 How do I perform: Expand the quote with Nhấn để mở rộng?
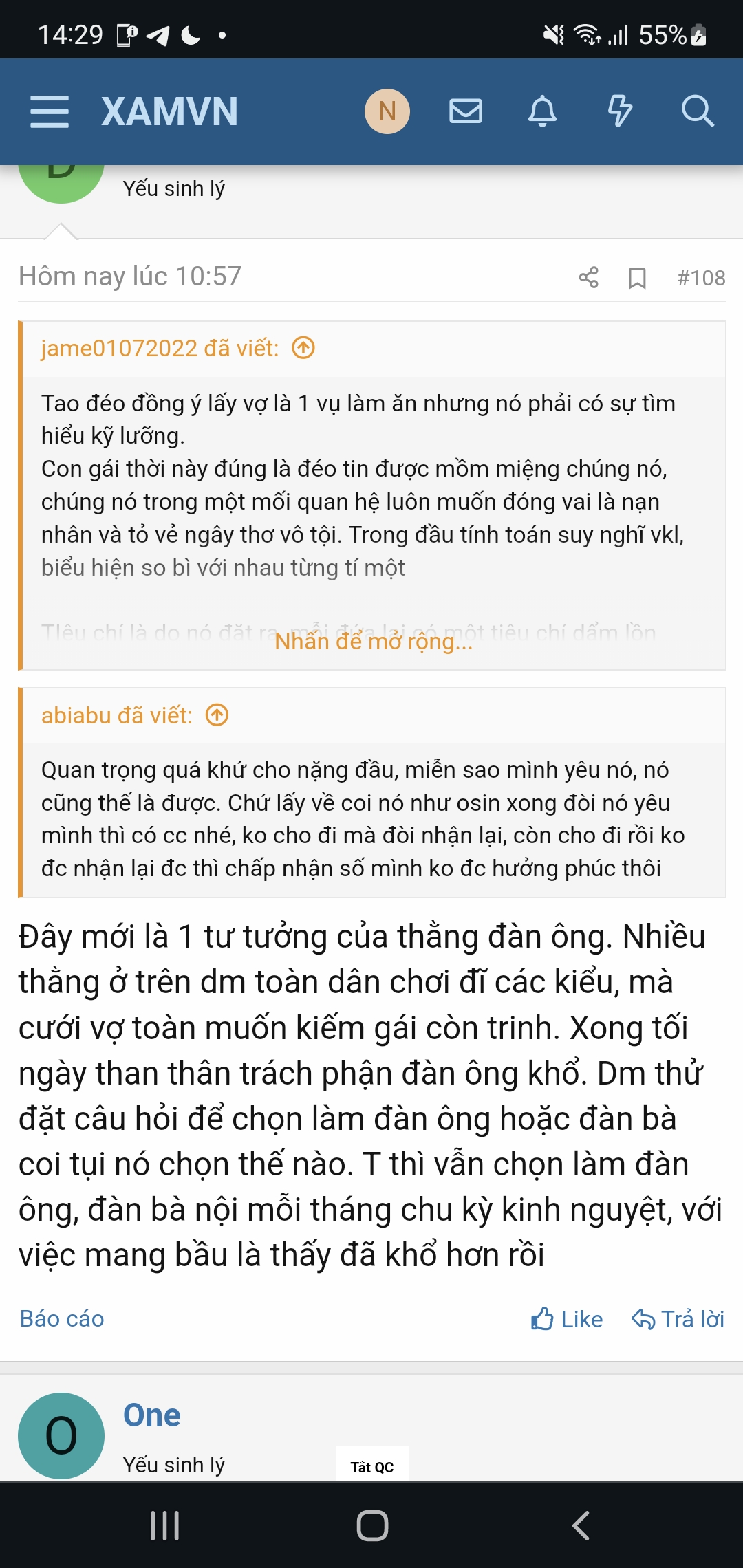point(374,641)
